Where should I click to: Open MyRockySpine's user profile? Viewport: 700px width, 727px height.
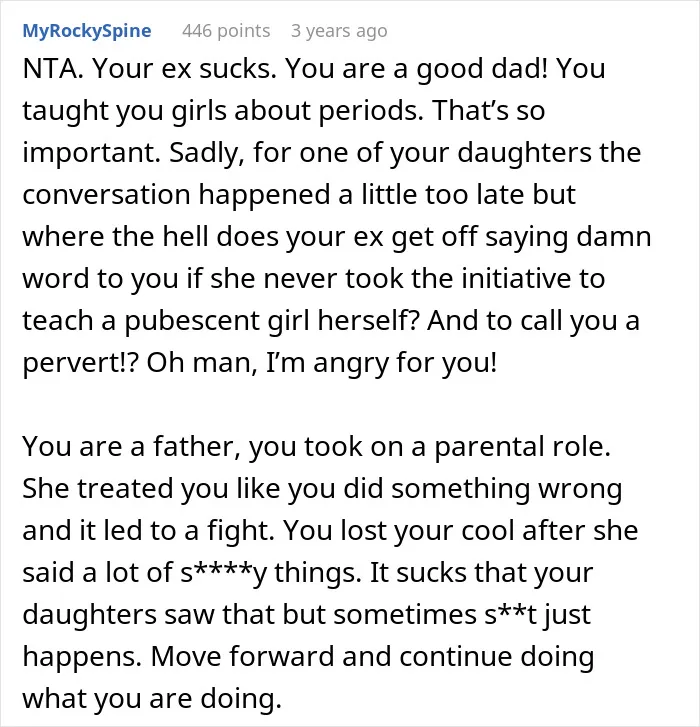(x=87, y=31)
